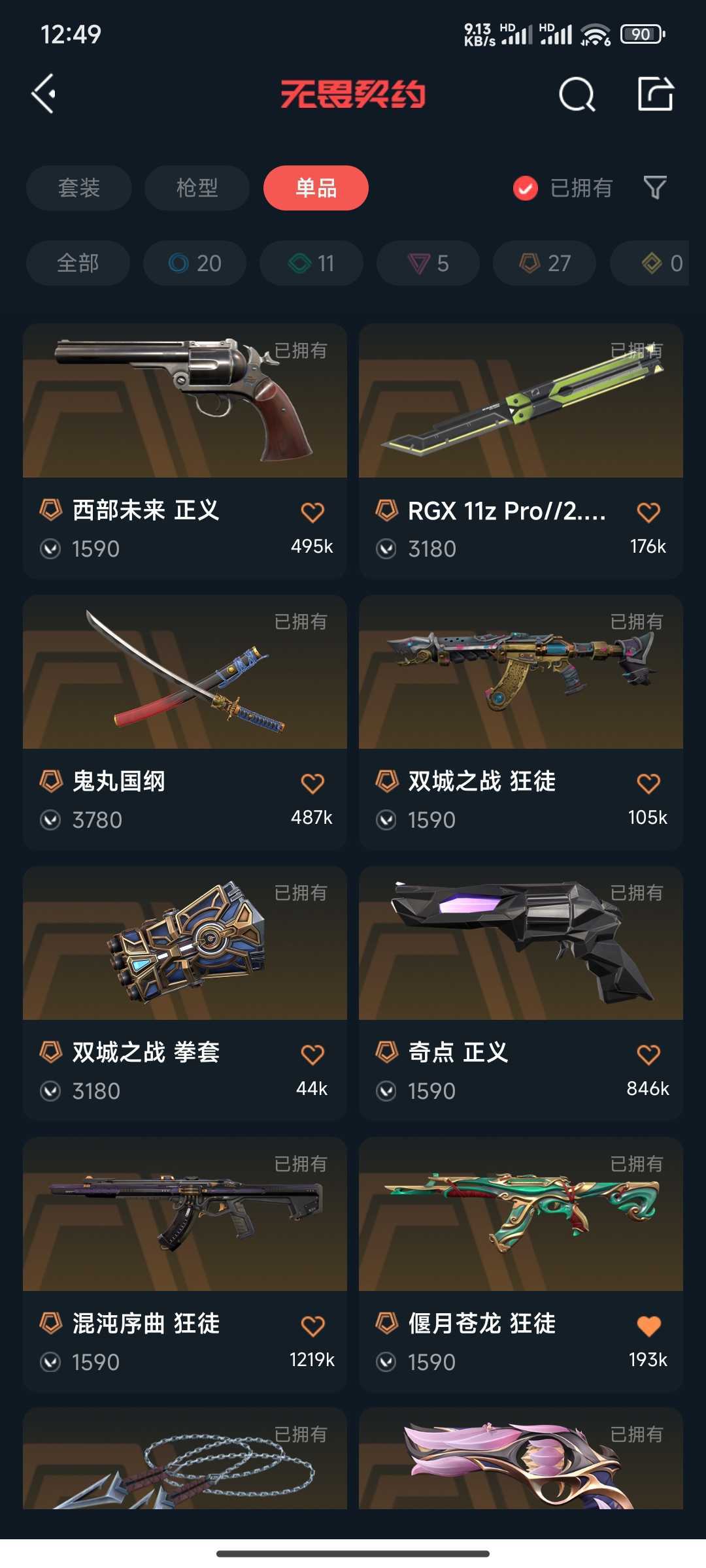Go back using the top-left arrow
The image size is (706, 1568).
44,94
